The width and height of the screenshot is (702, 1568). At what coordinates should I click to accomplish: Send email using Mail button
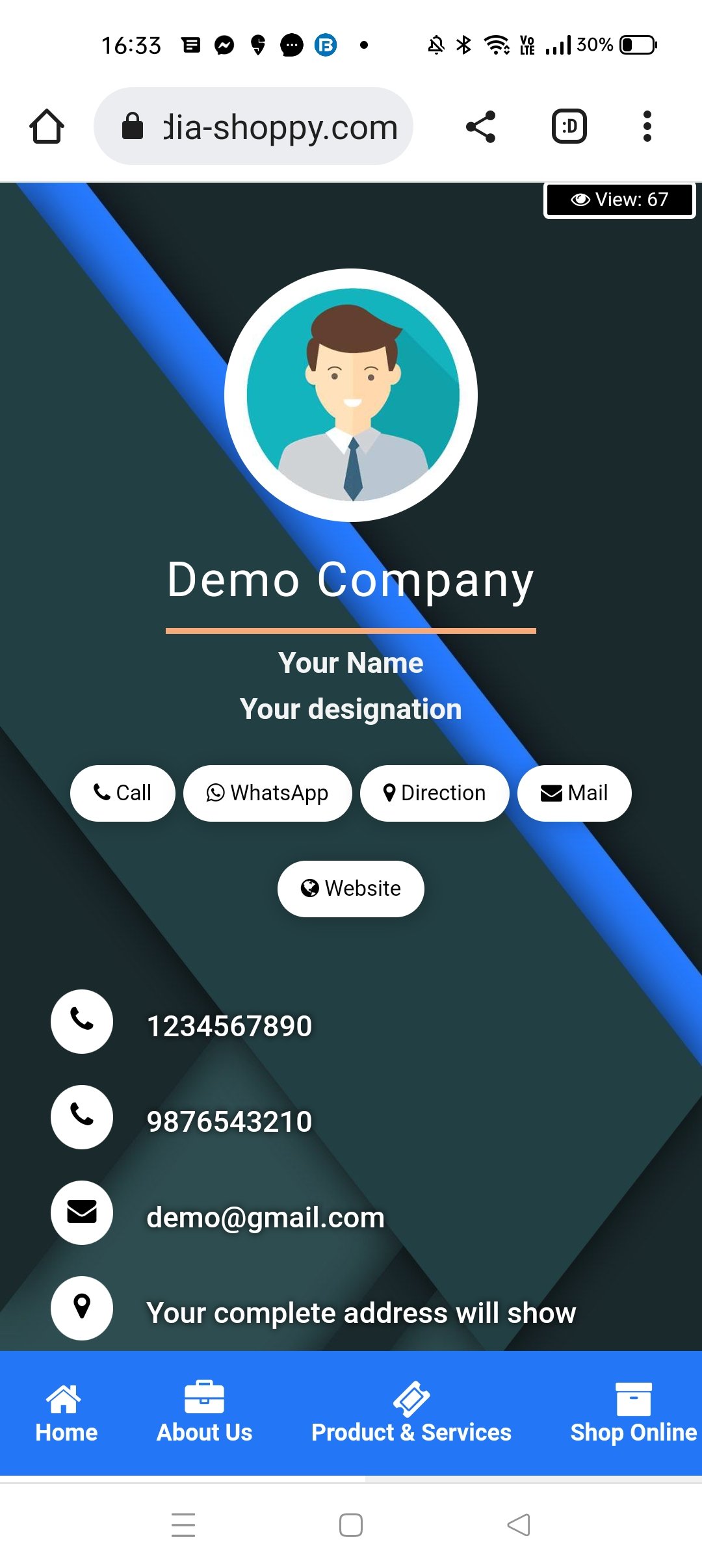coord(574,793)
